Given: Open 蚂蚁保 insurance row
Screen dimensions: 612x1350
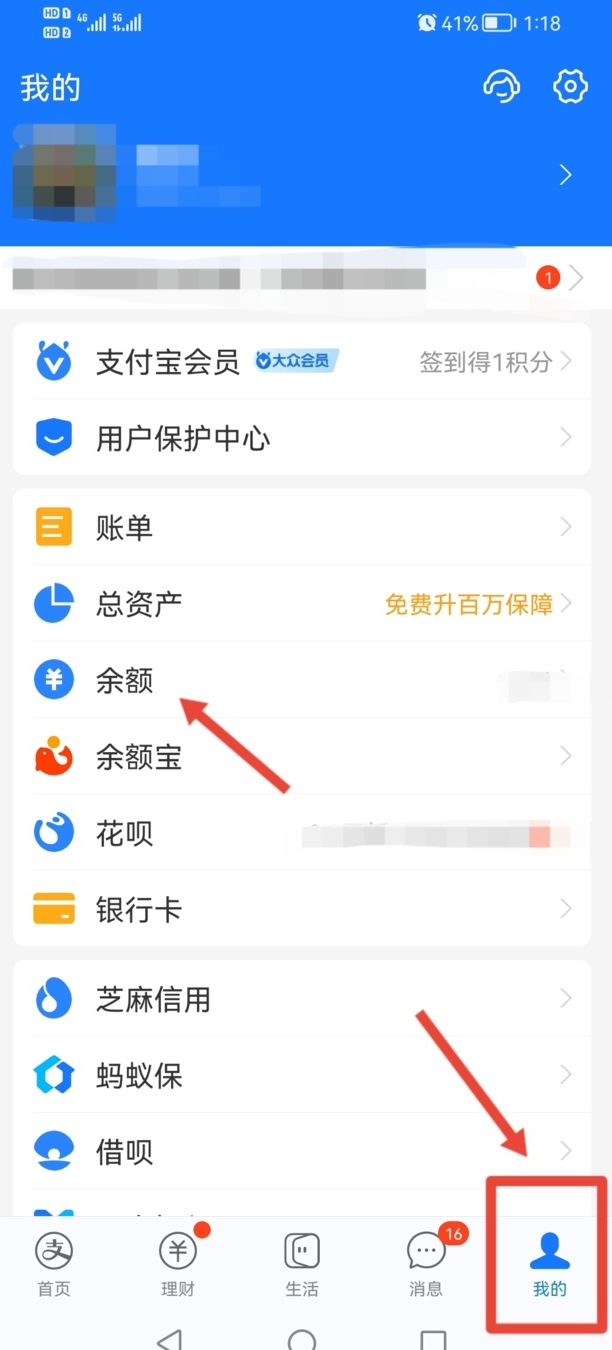Looking at the screenshot, I should pos(300,1076).
